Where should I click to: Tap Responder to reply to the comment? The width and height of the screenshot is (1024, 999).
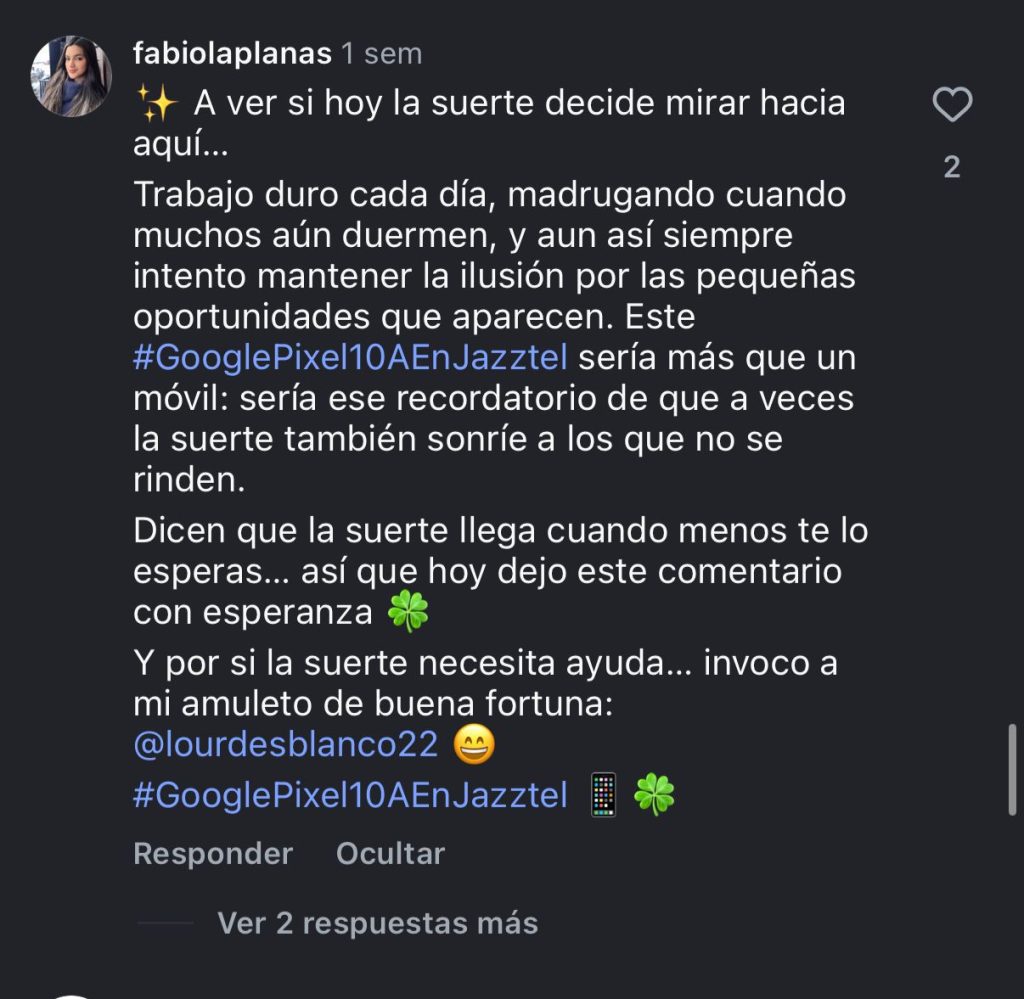[213, 853]
